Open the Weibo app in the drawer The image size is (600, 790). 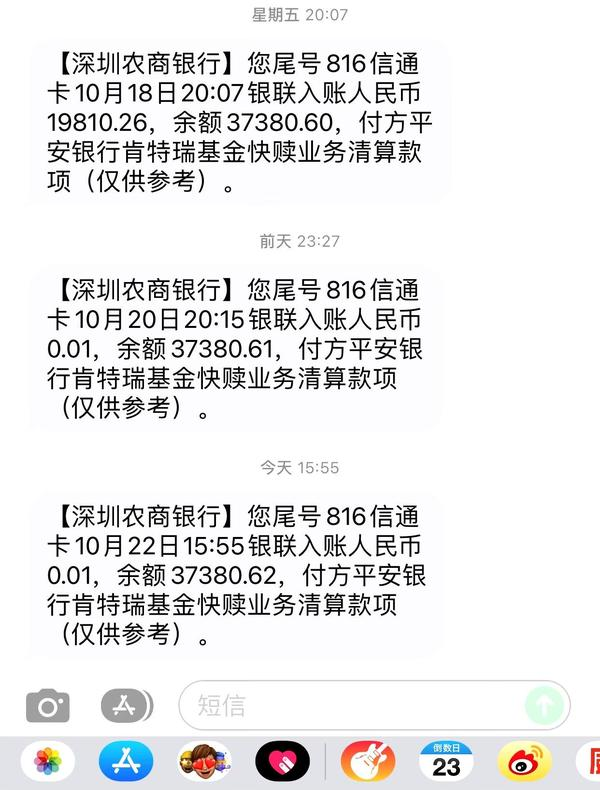pyautogui.click(x=525, y=763)
